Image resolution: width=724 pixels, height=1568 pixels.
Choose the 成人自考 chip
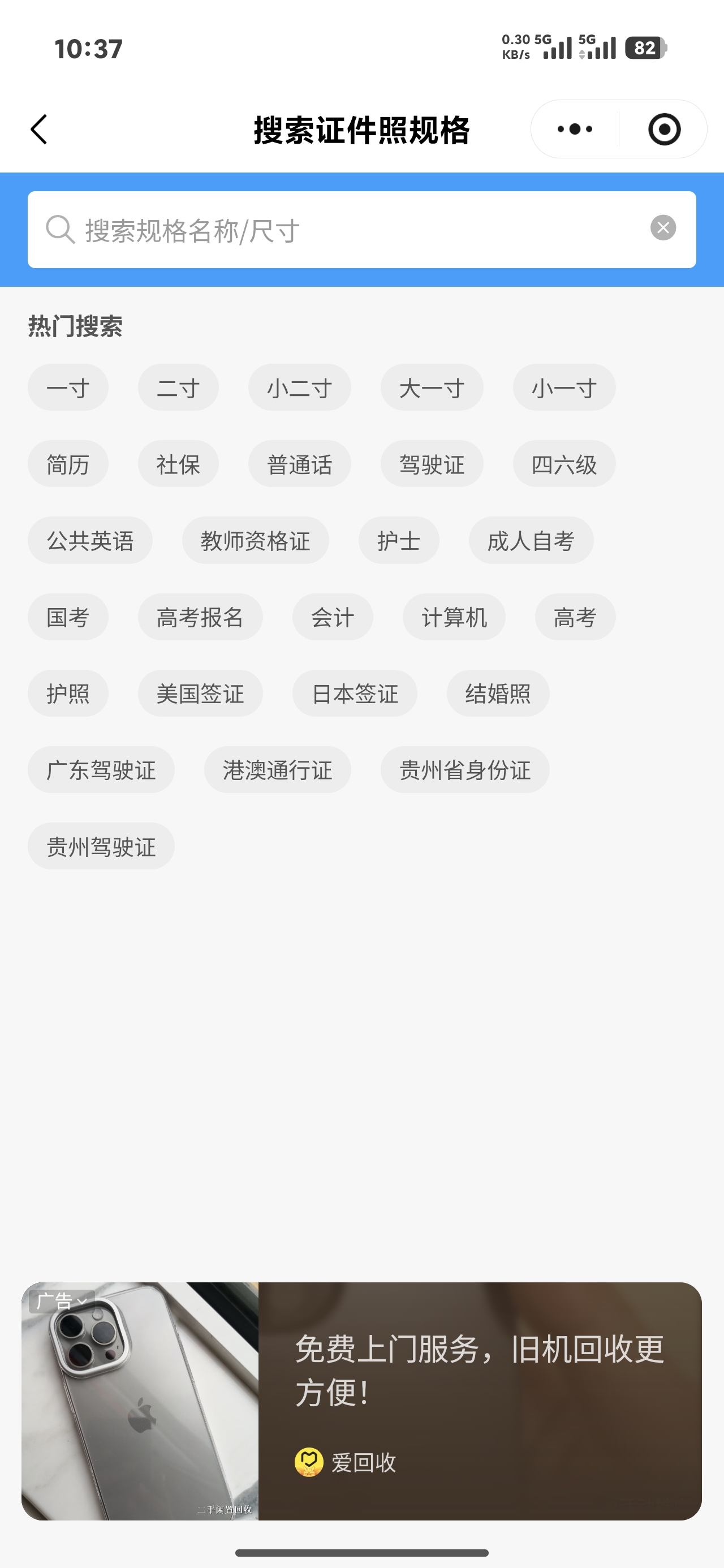click(x=531, y=541)
